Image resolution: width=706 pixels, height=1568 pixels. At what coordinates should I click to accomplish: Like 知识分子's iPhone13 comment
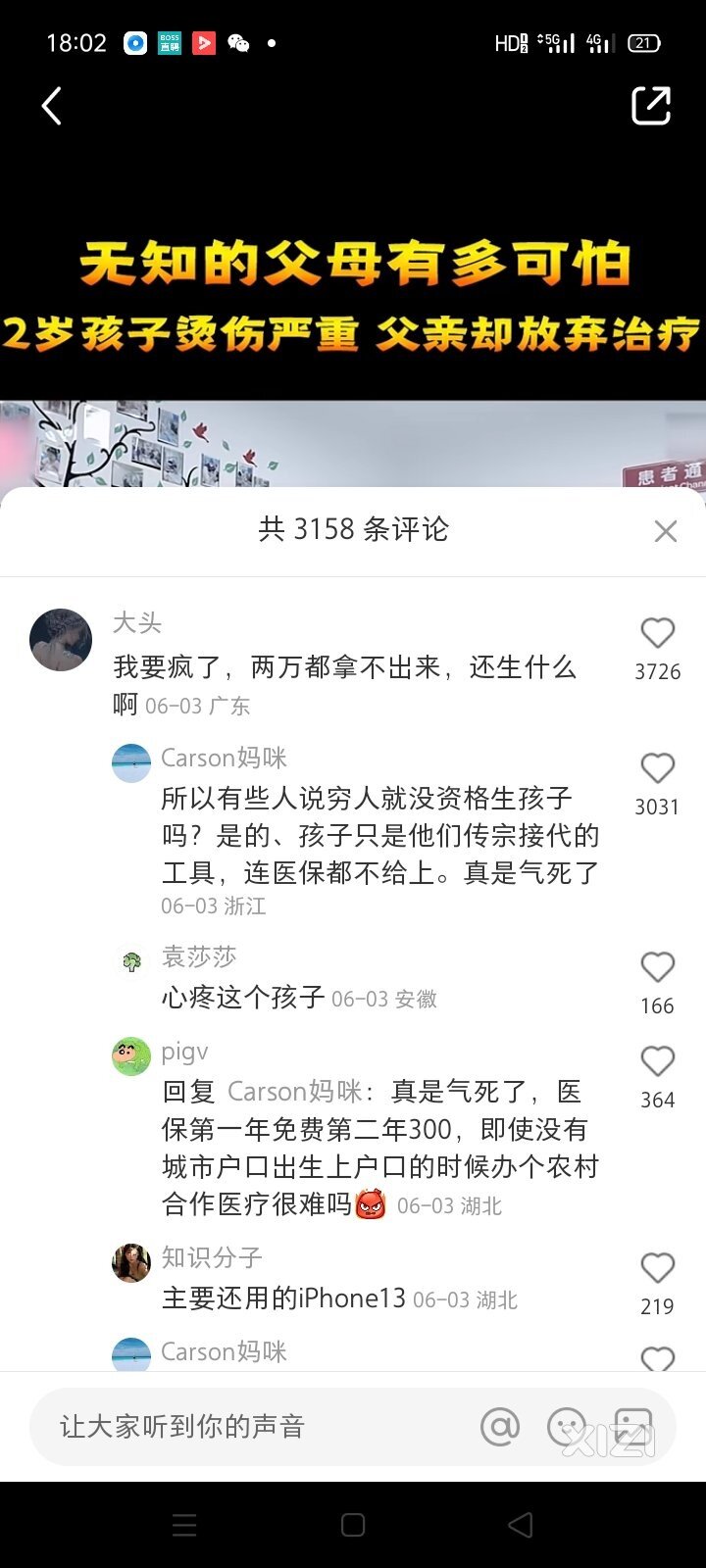(657, 1268)
